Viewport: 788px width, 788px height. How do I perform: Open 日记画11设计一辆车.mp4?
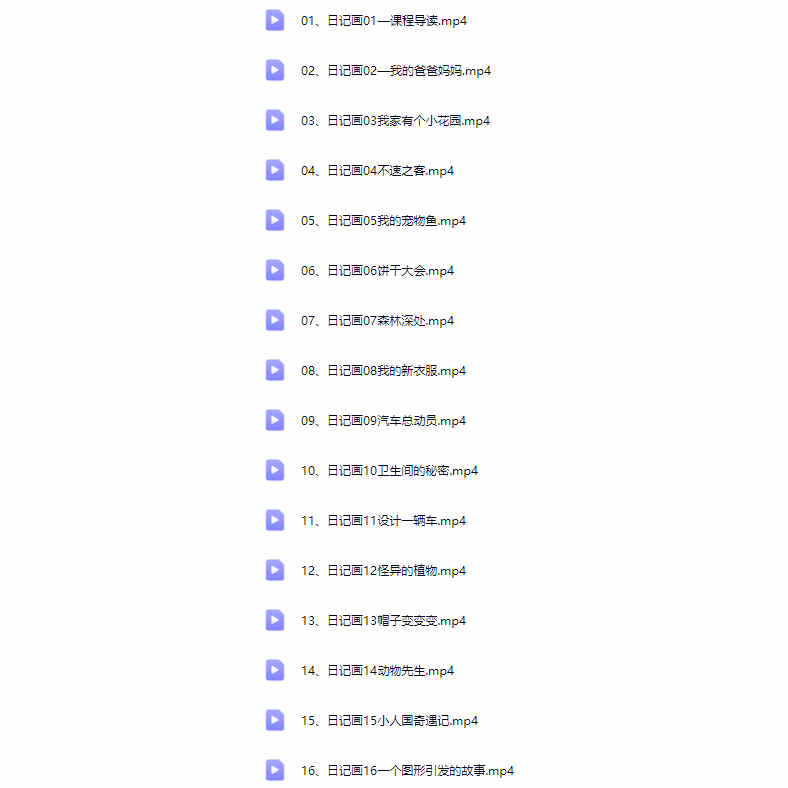click(383, 521)
